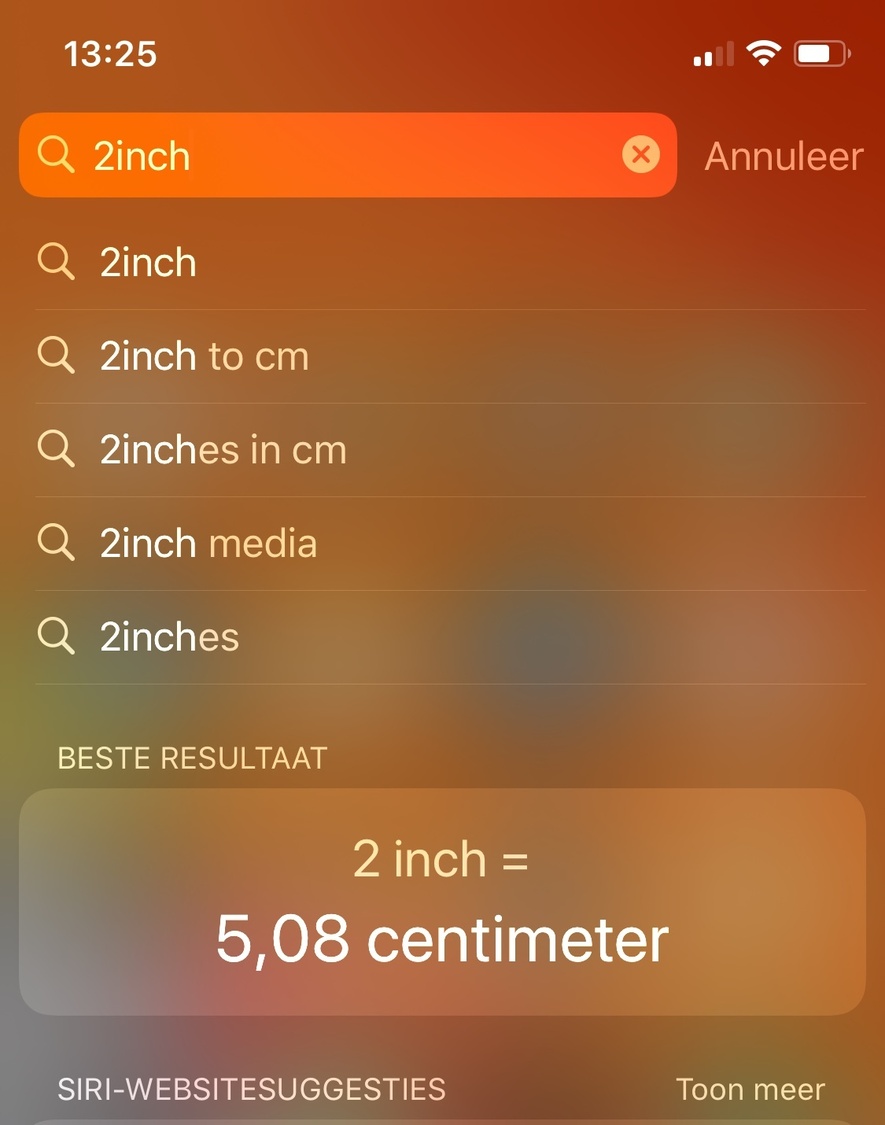Choose the "2inch to cm" suggestion

[x=204, y=357]
